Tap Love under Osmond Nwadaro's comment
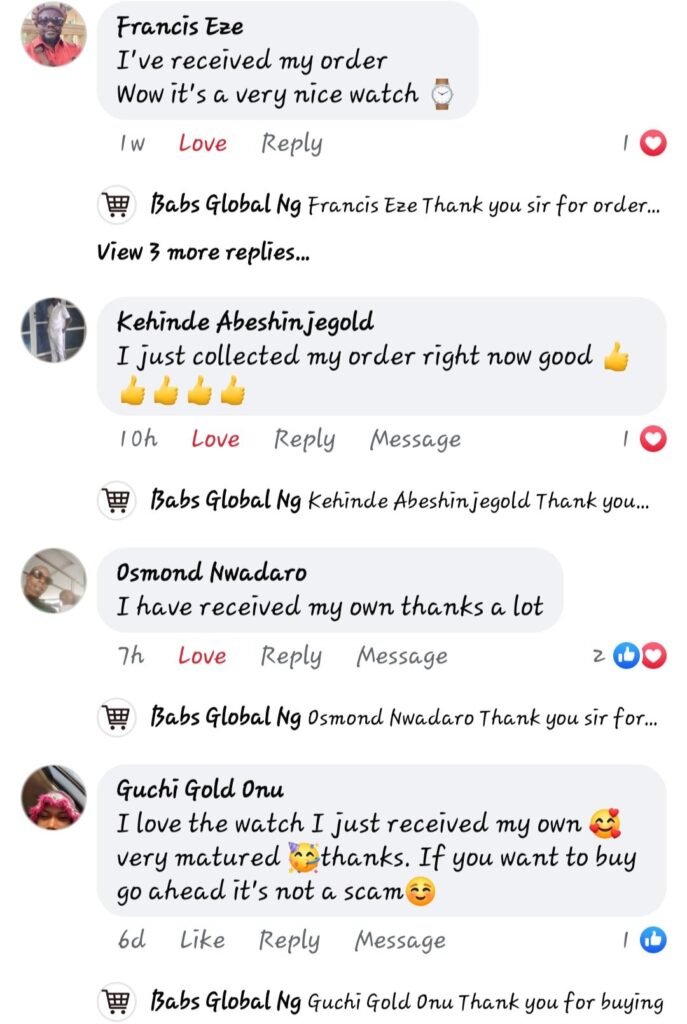The image size is (687, 1024). tap(202, 656)
